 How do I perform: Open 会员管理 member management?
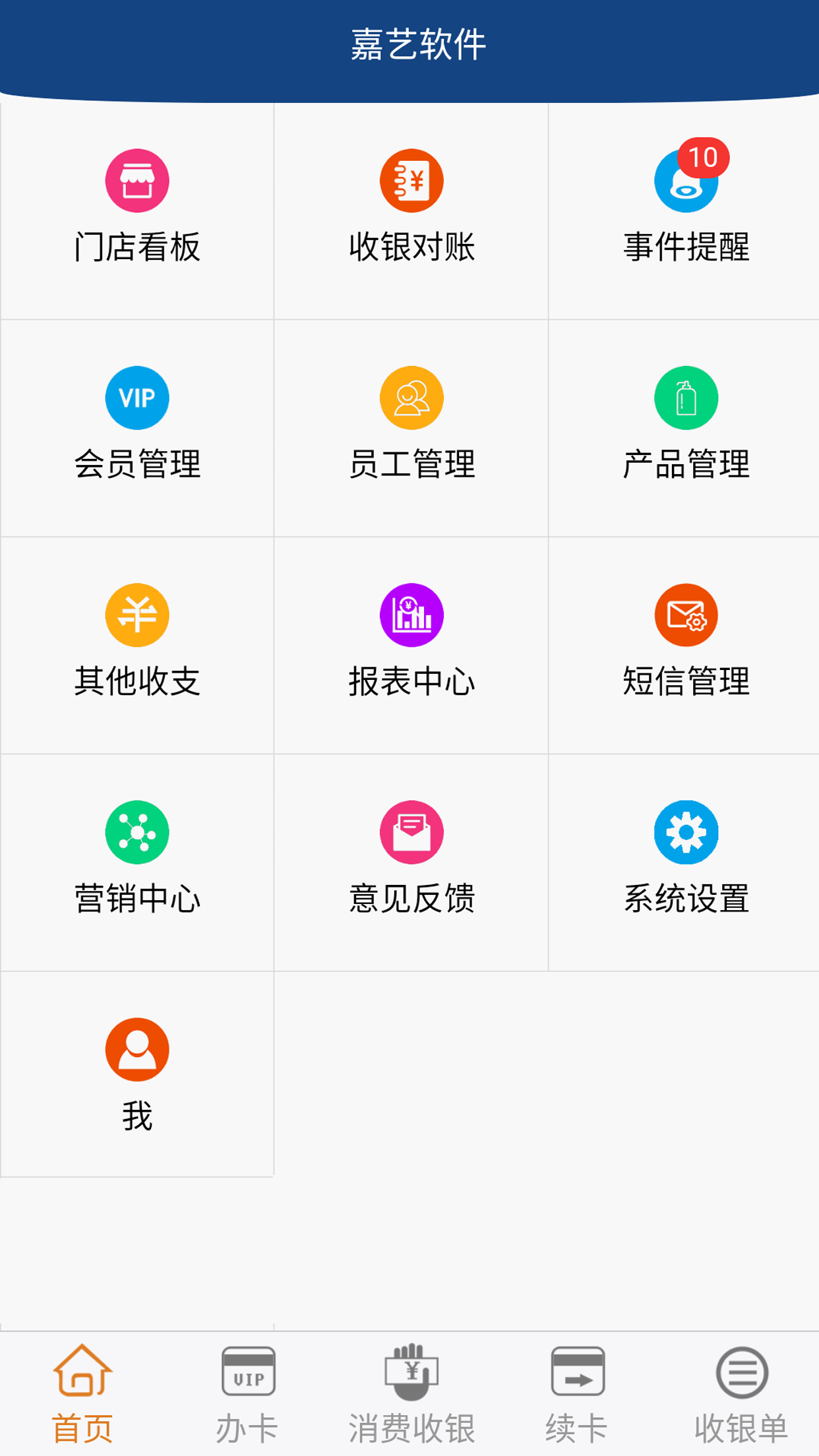click(137, 429)
